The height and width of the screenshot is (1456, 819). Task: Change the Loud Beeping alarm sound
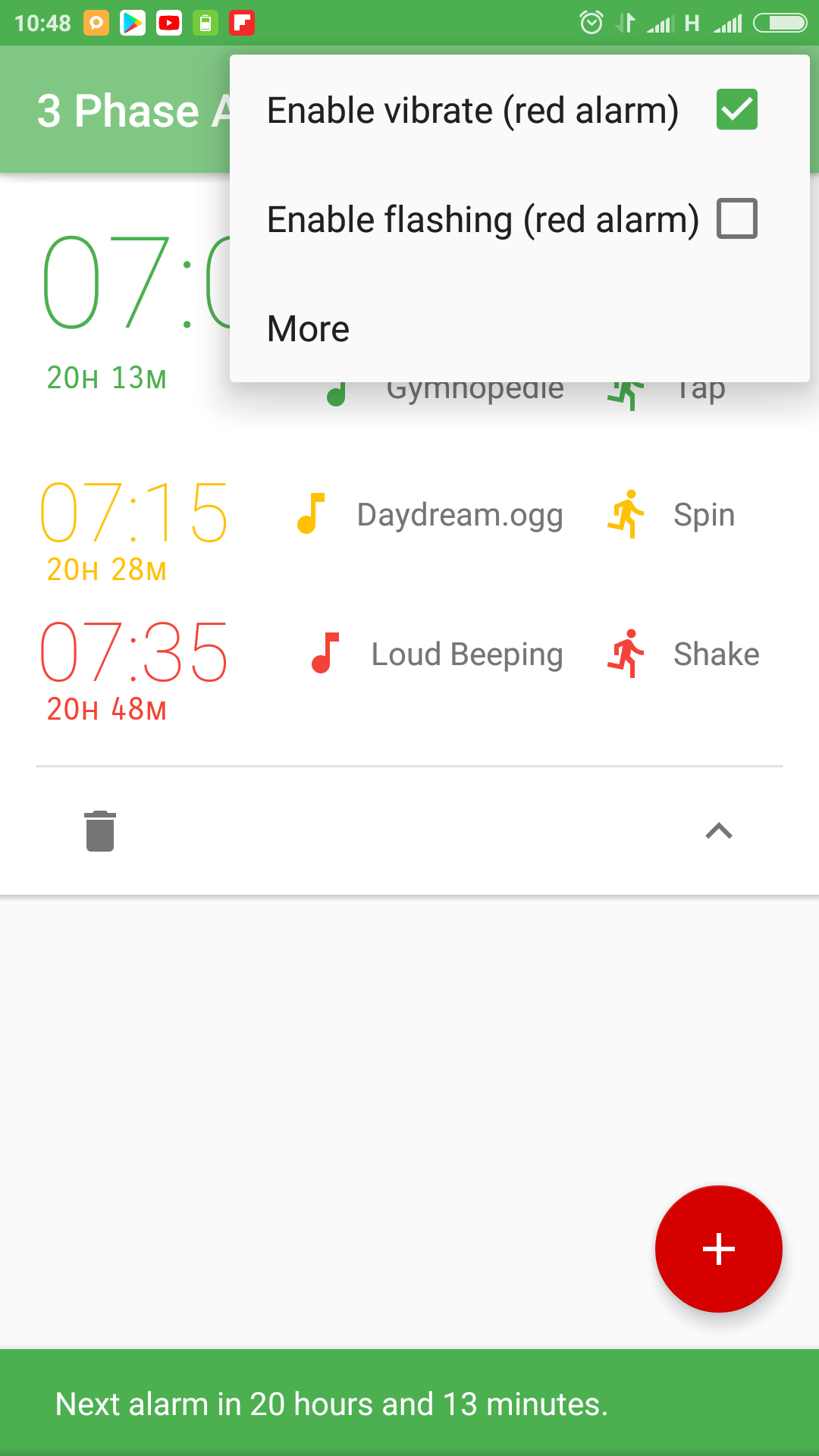pos(466,654)
